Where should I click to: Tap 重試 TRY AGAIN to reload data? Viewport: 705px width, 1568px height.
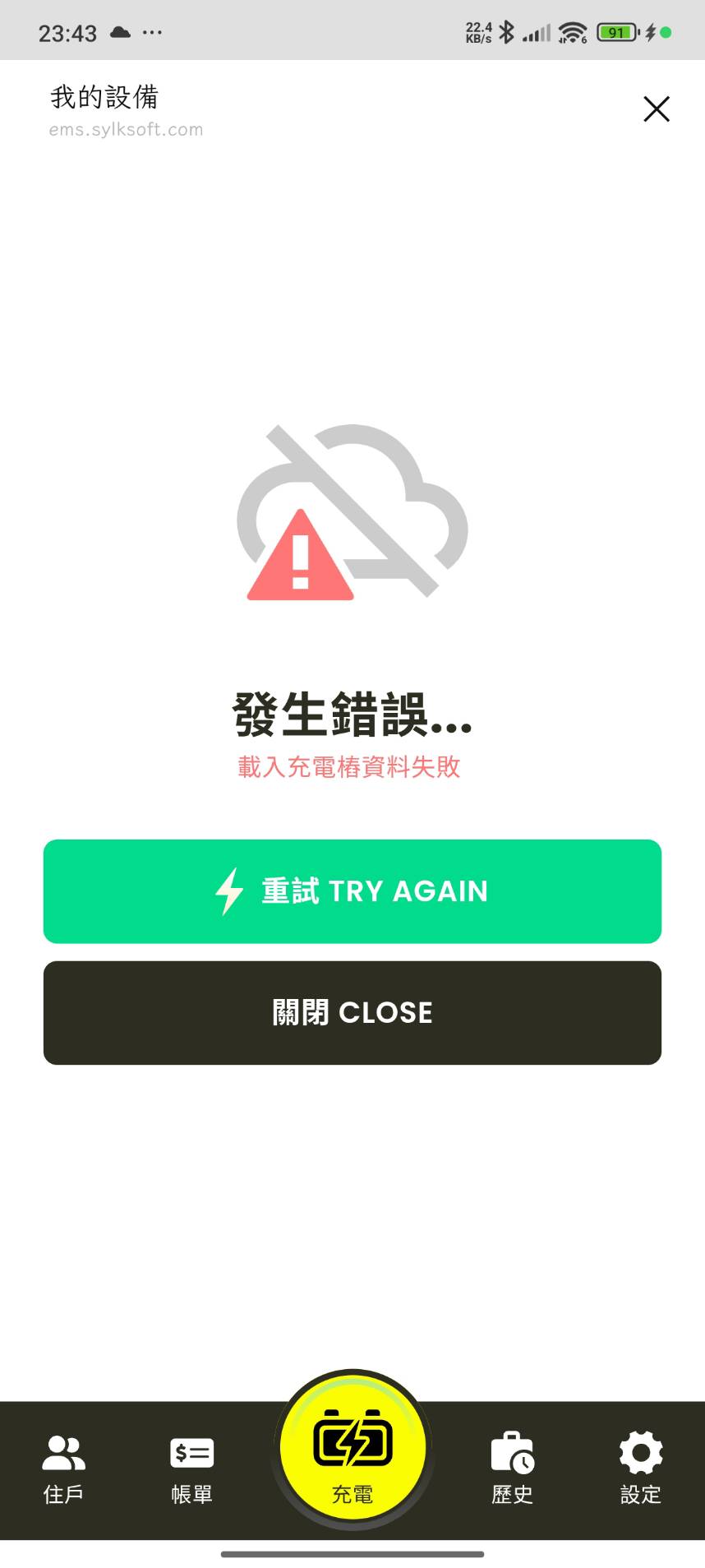[352, 891]
